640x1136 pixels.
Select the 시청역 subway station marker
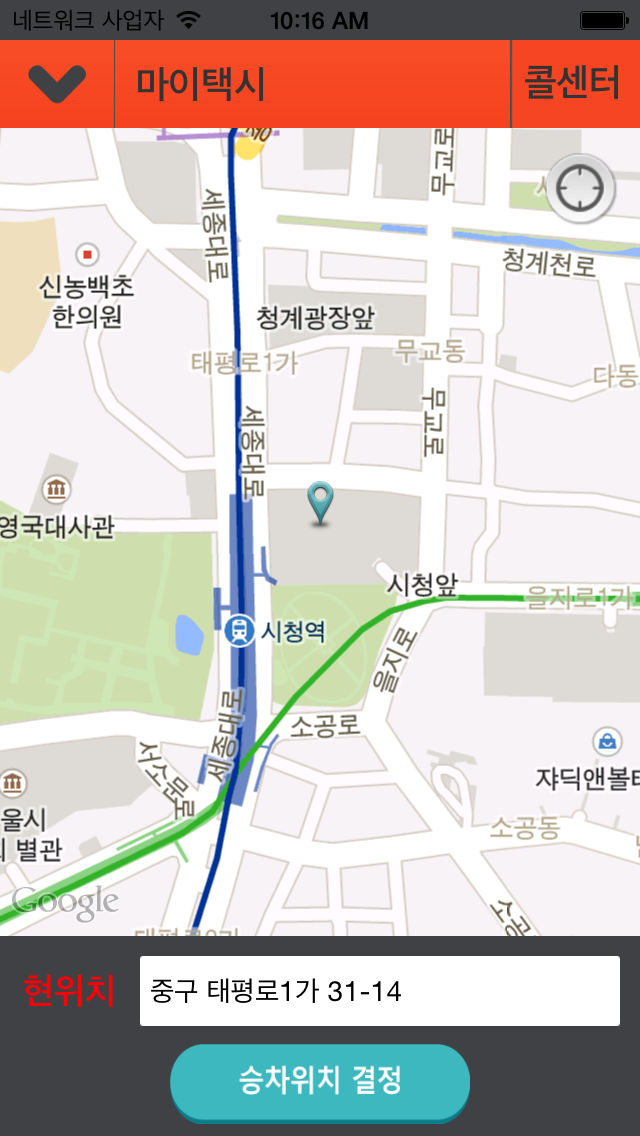pos(240,630)
